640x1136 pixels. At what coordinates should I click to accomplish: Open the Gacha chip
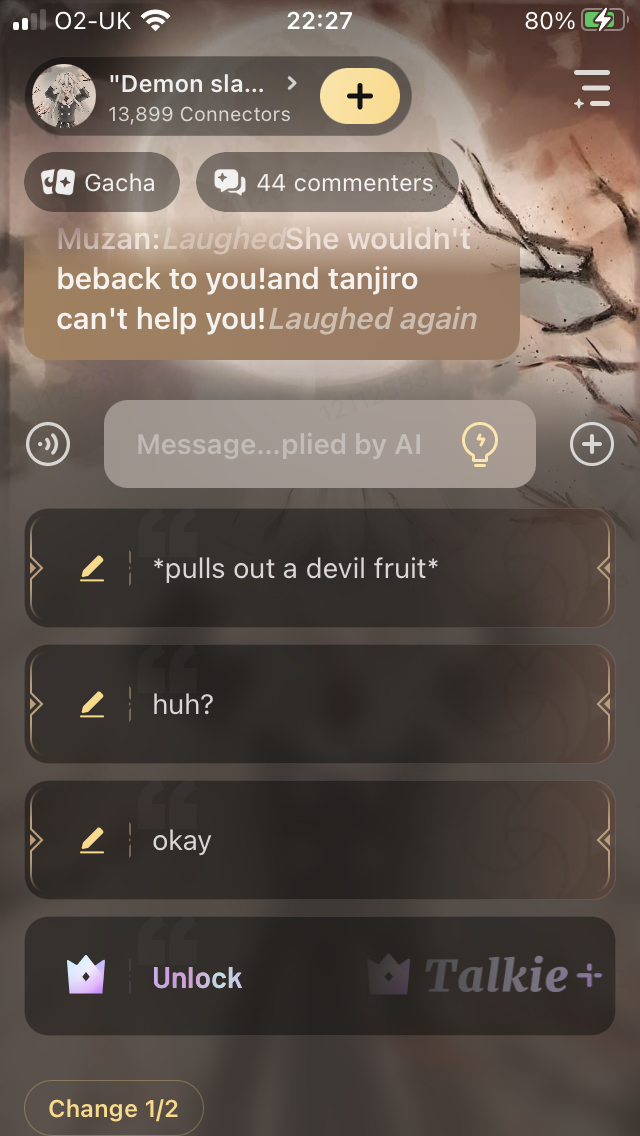point(101,183)
